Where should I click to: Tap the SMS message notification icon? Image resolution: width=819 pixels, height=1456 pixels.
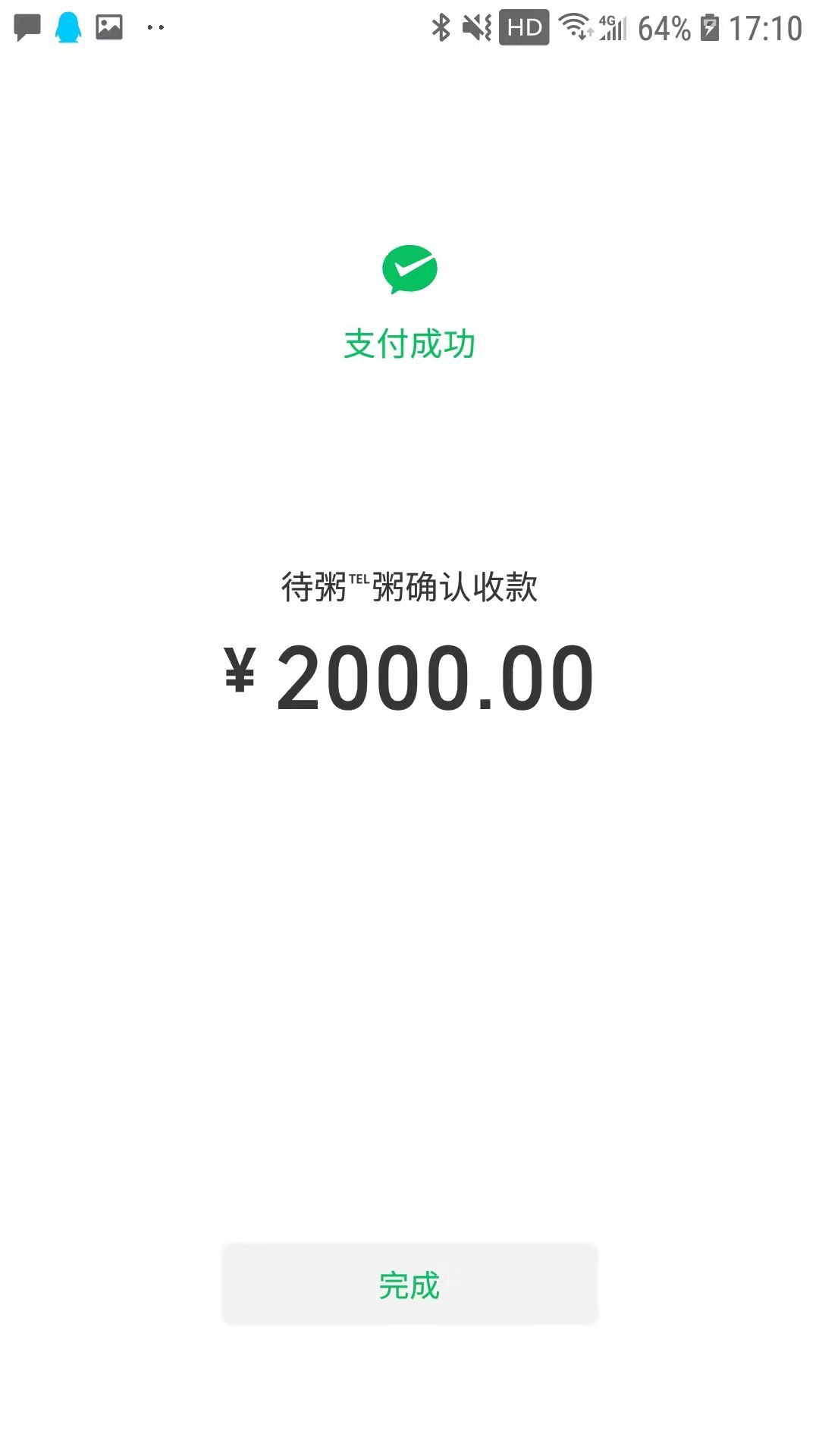pos(26,27)
